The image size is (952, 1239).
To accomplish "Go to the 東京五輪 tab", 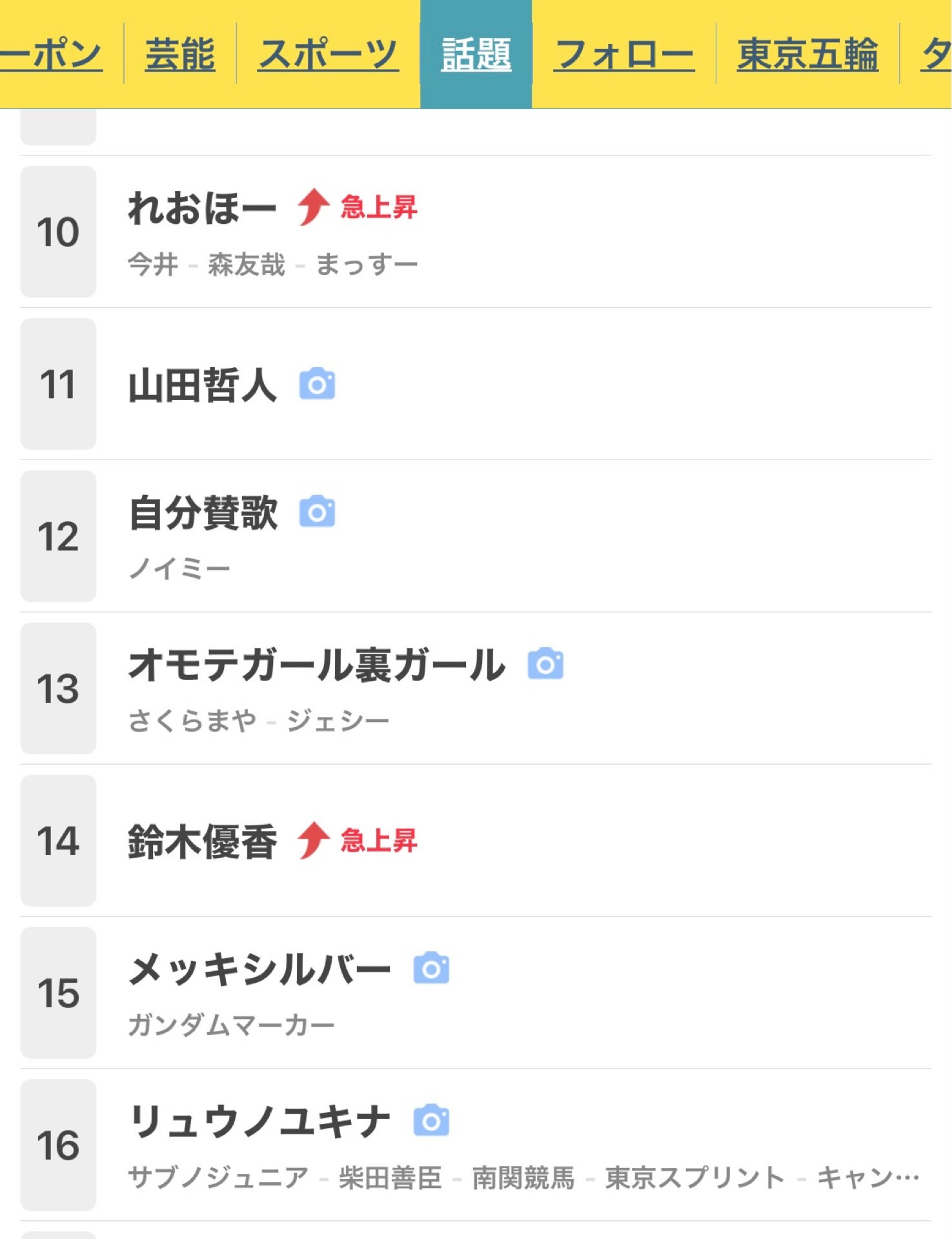I will 807,54.
